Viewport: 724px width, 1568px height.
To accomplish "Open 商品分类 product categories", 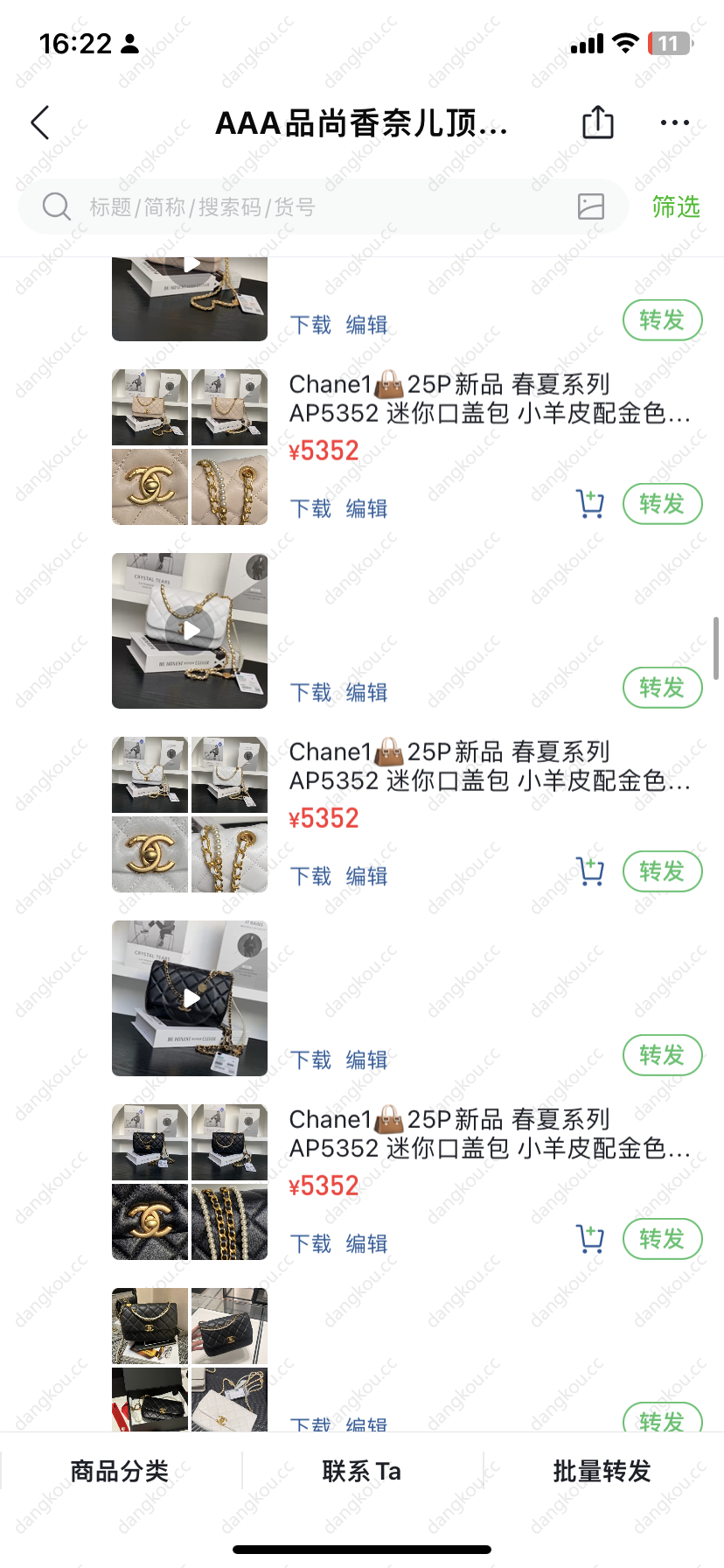I will tap(120, 1471).
